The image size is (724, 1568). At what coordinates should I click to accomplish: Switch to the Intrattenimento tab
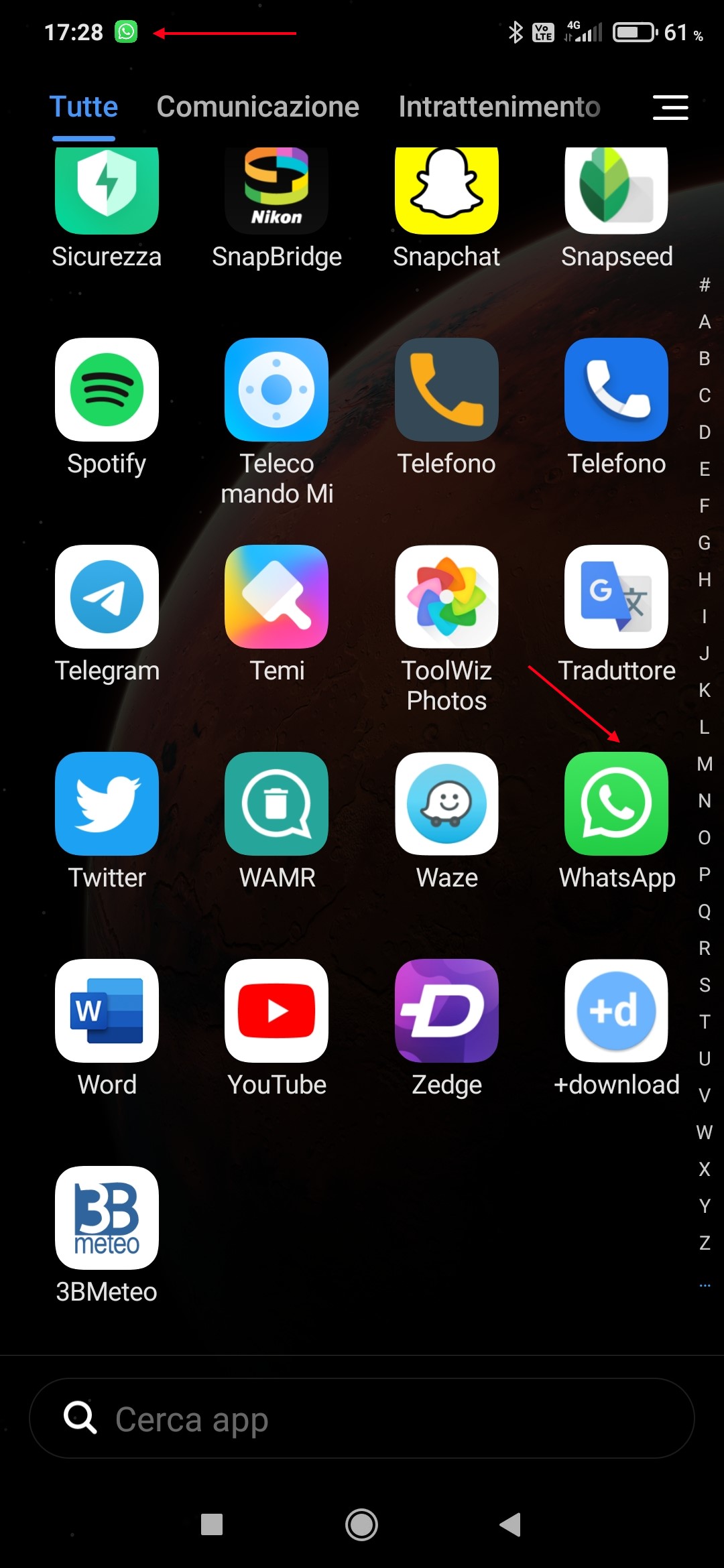[x=499, y=107]
